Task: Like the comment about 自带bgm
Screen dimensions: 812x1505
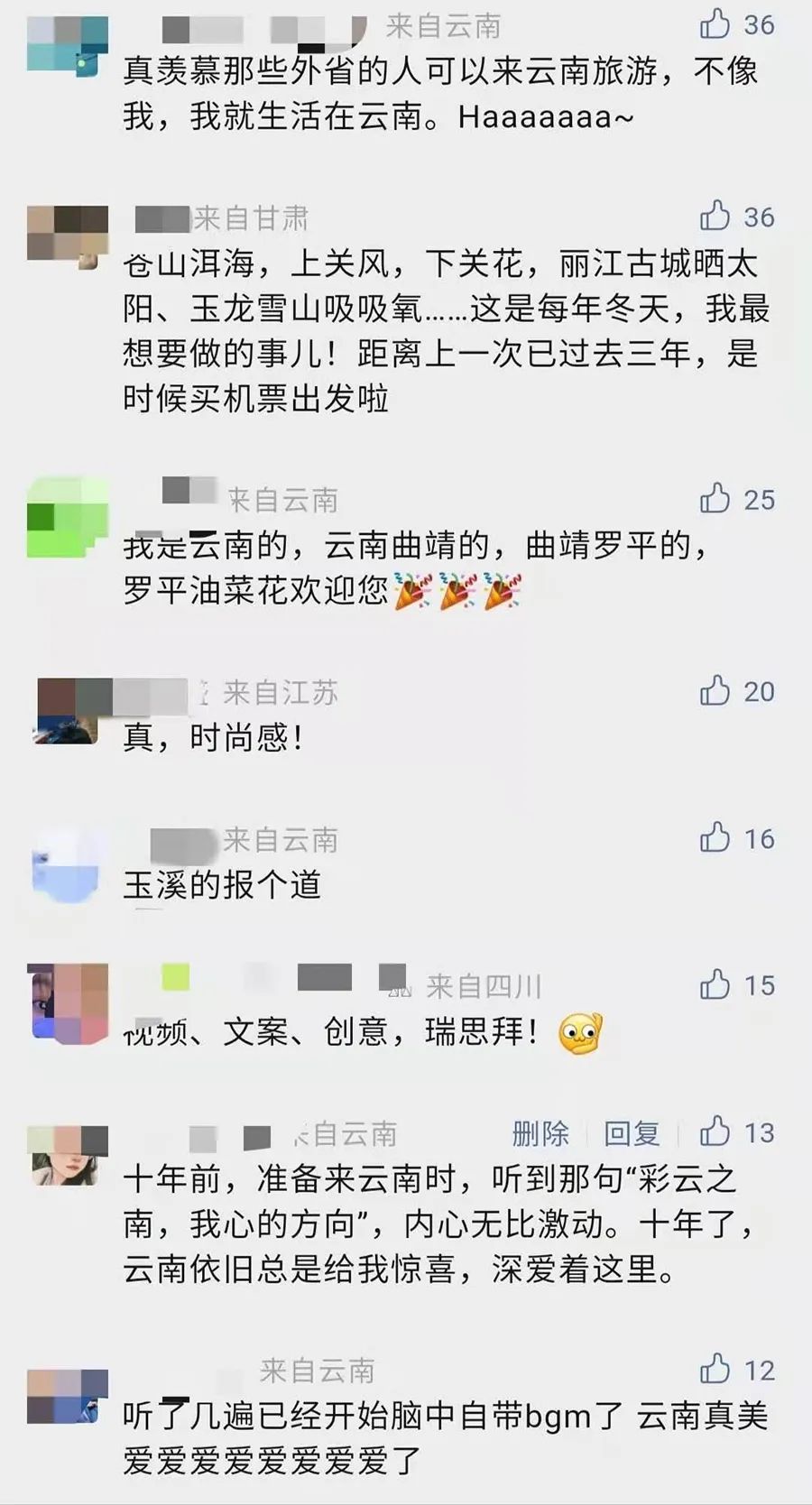Action: tap(715, 1370)
